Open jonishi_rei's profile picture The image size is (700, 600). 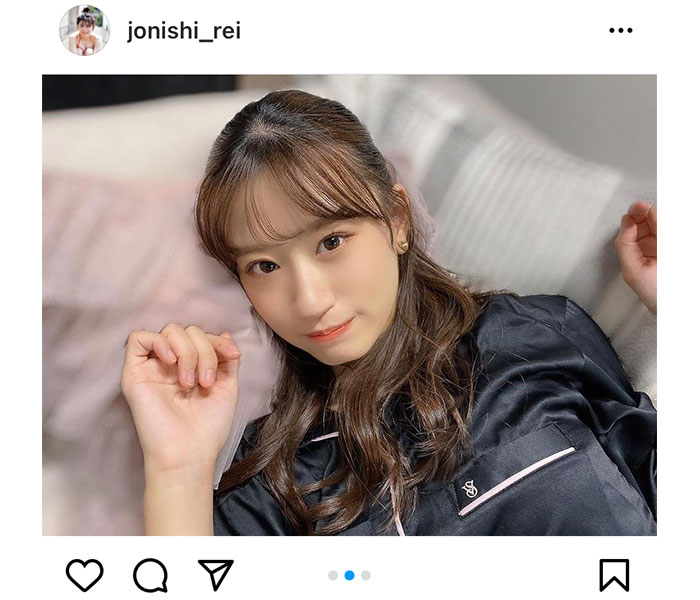pos(84,30)
